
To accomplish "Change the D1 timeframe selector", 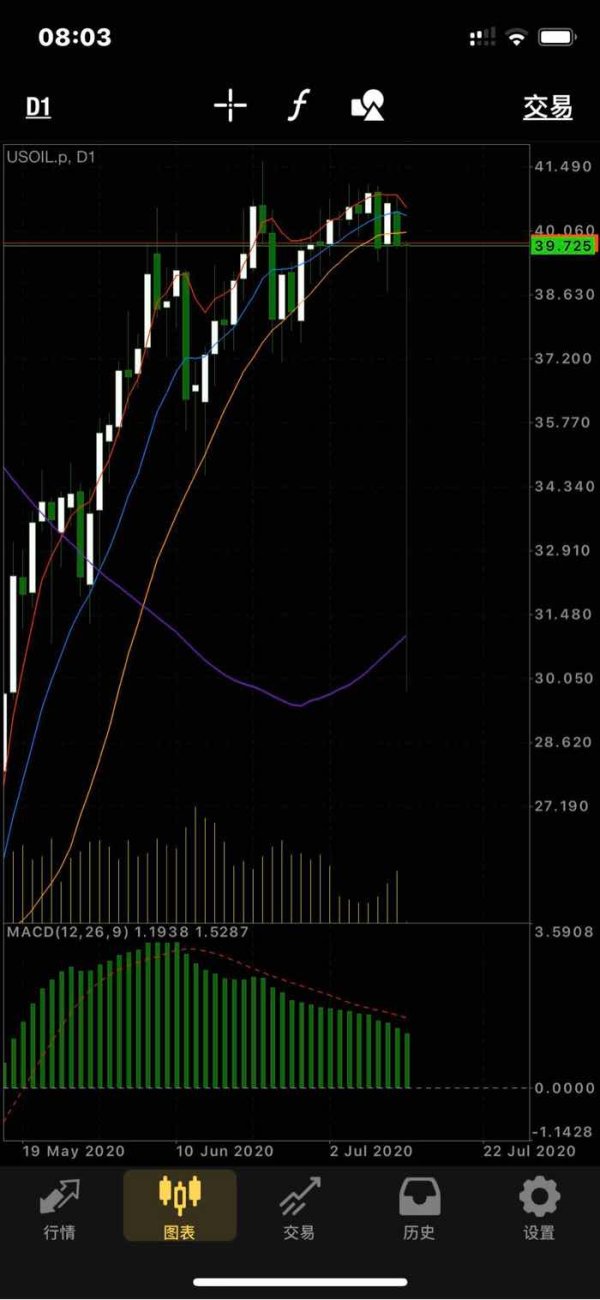I will (38, 107).
